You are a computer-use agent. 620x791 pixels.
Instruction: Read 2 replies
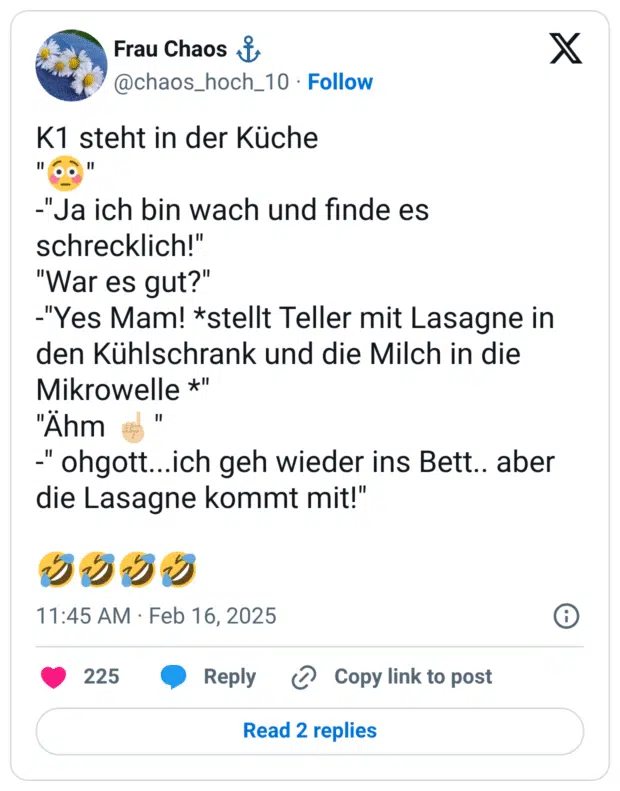[x=310, y=731]
